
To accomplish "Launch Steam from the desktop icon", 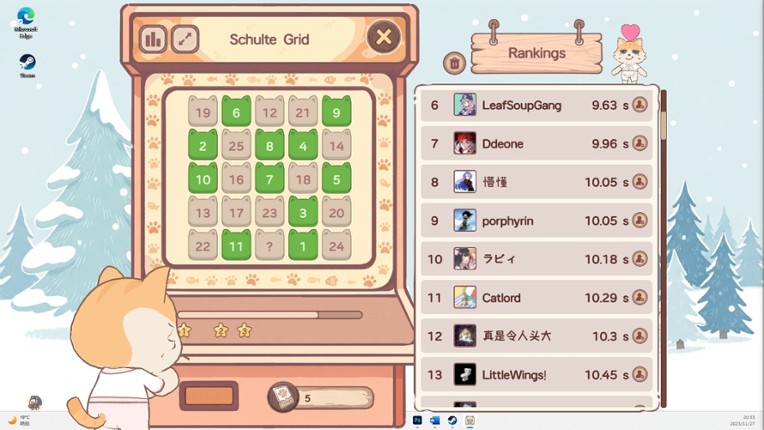I will coord(27,63).
